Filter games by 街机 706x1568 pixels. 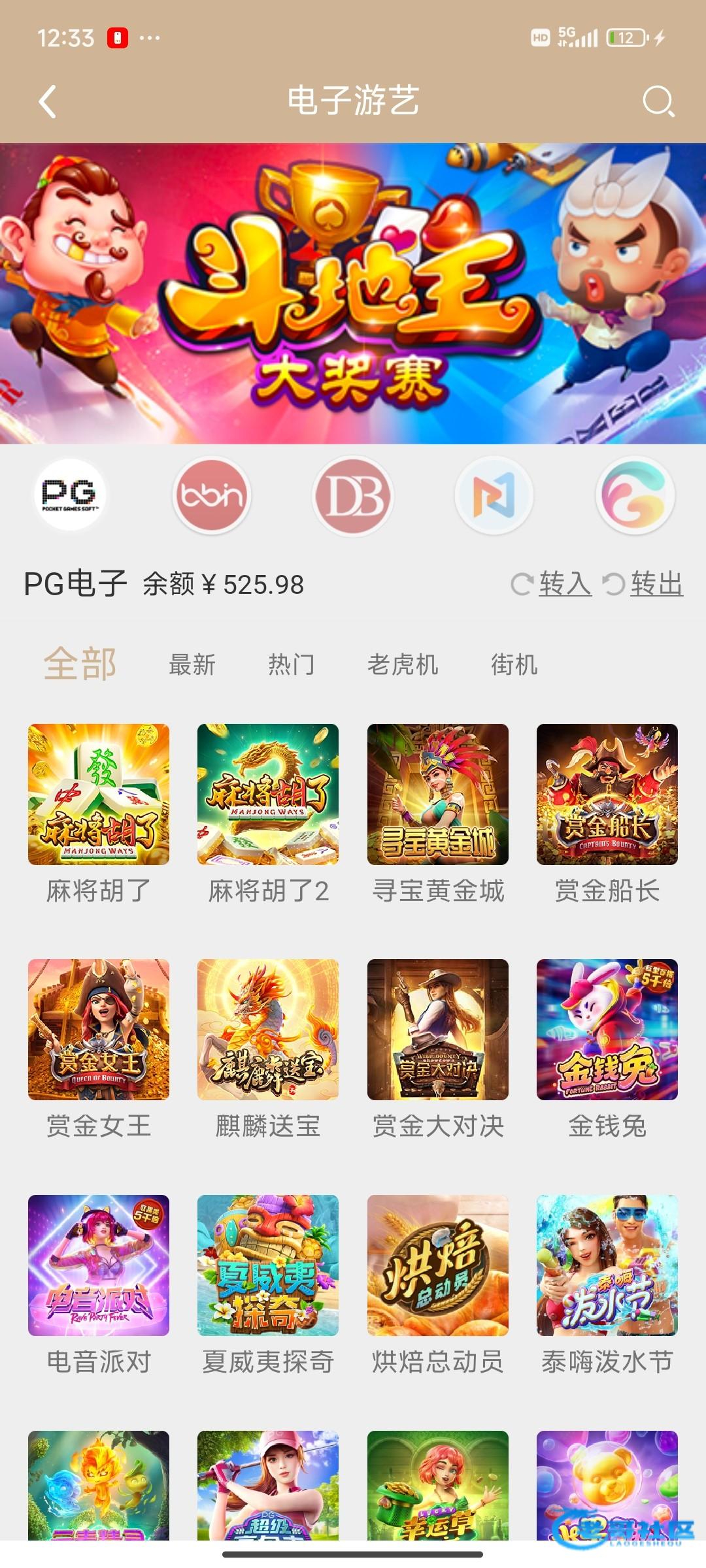click(x=514, y=665)
